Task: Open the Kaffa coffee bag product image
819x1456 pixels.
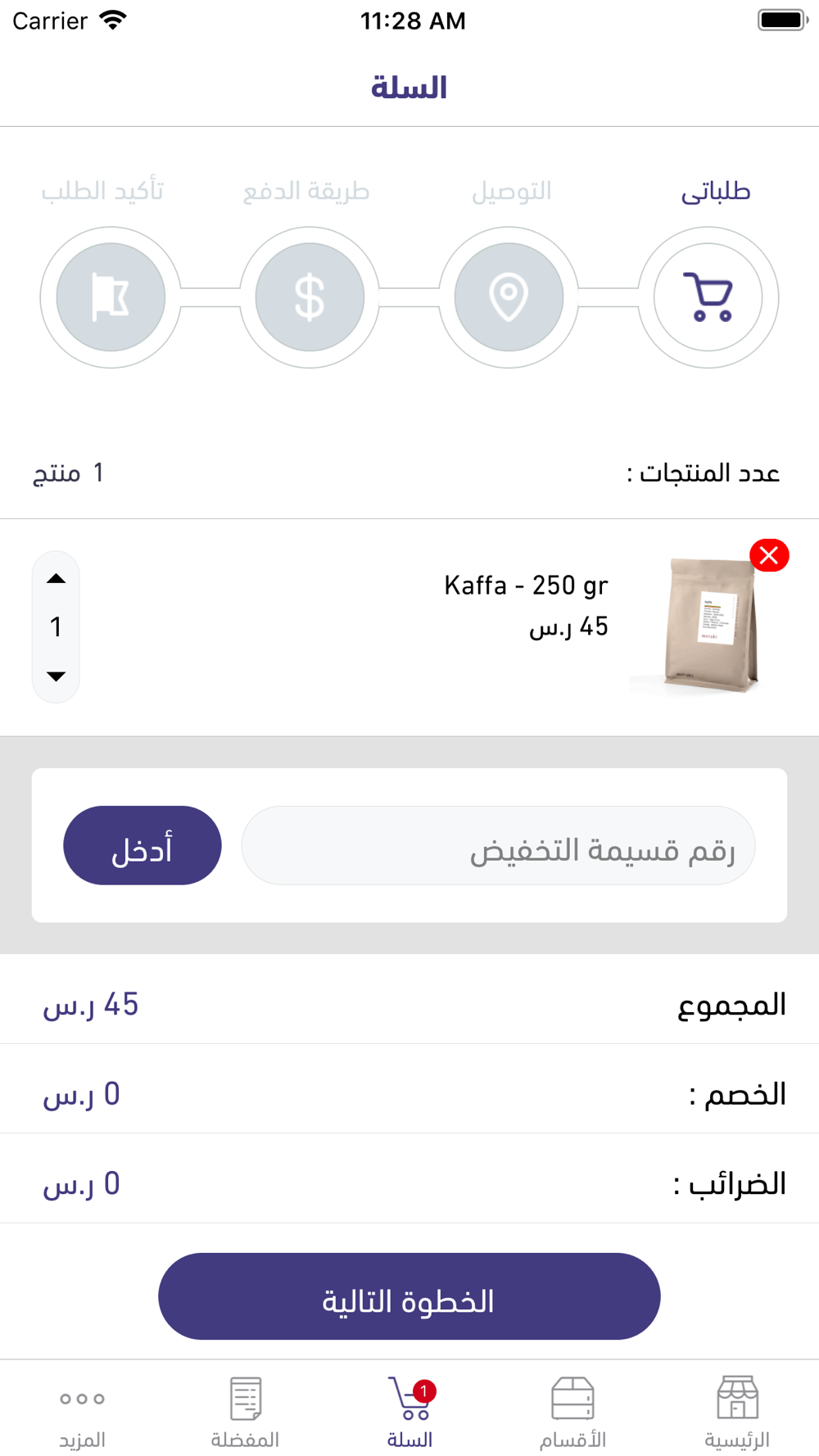Action: pos(702,626)
